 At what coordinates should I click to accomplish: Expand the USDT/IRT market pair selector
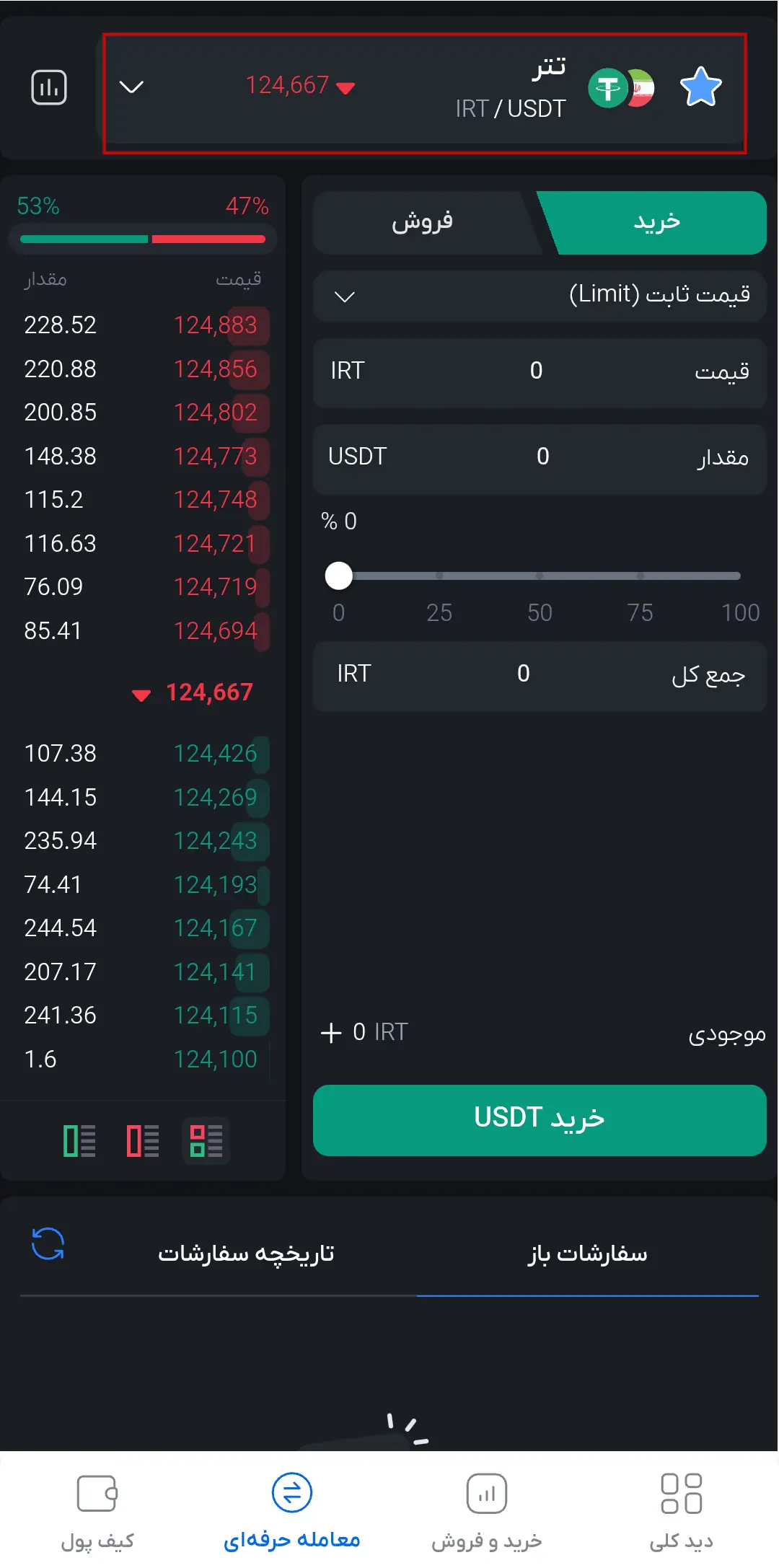point(131,87)
